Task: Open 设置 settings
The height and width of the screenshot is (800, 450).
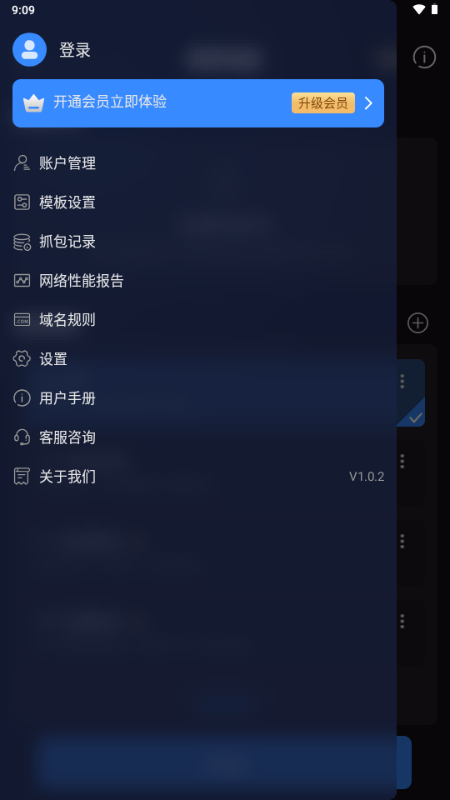Action: click(198, 359)
